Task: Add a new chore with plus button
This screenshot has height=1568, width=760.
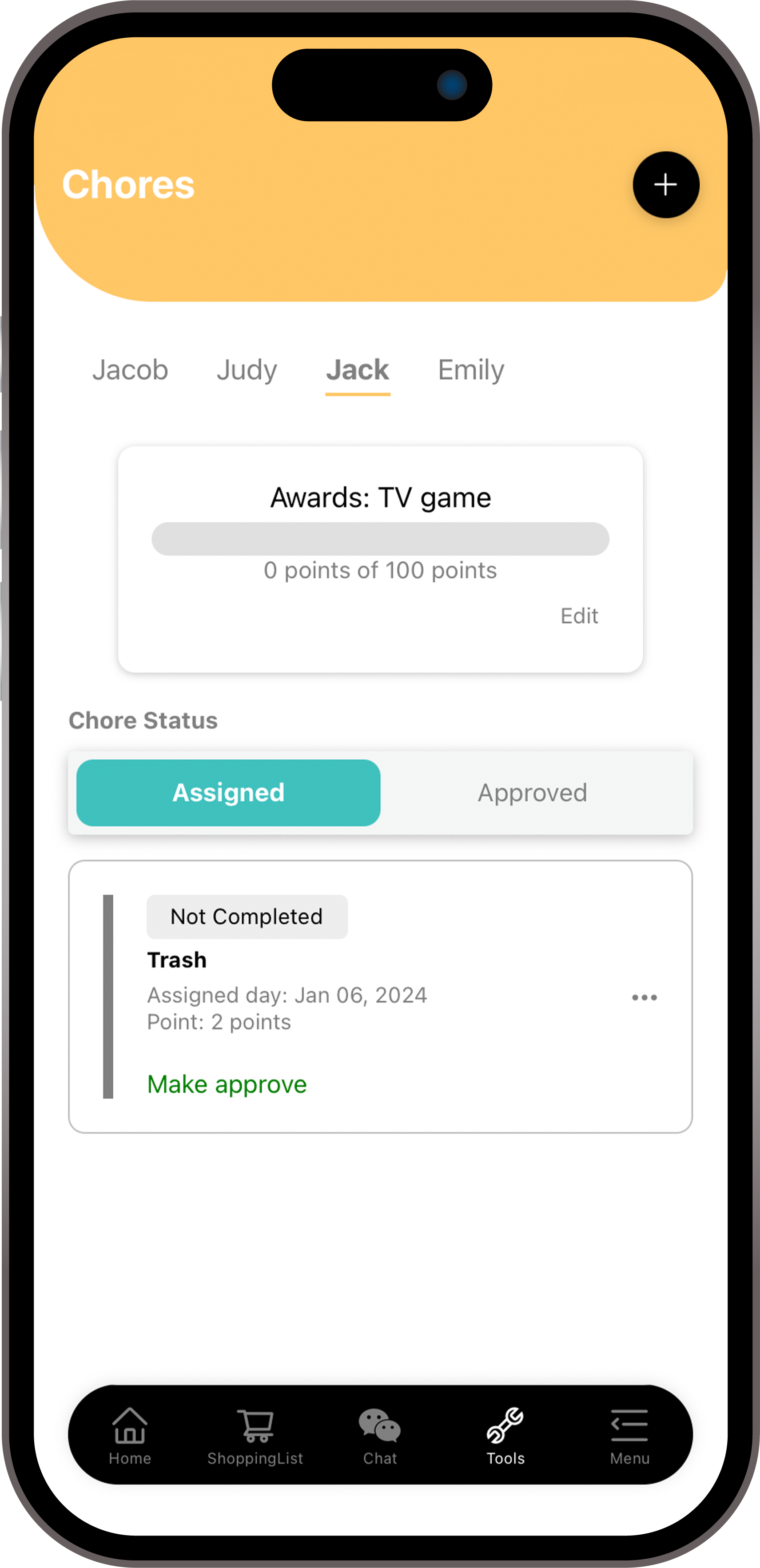Action: pyautogui.click(x=665, y=184)
